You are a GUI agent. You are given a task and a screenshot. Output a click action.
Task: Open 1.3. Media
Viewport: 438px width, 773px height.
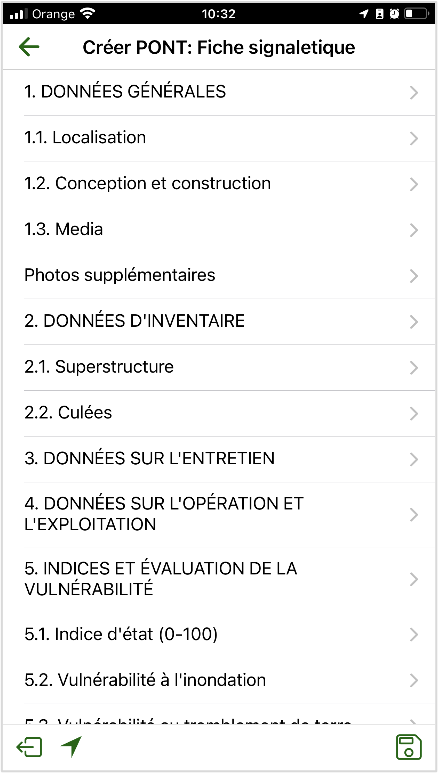point(219,230)
